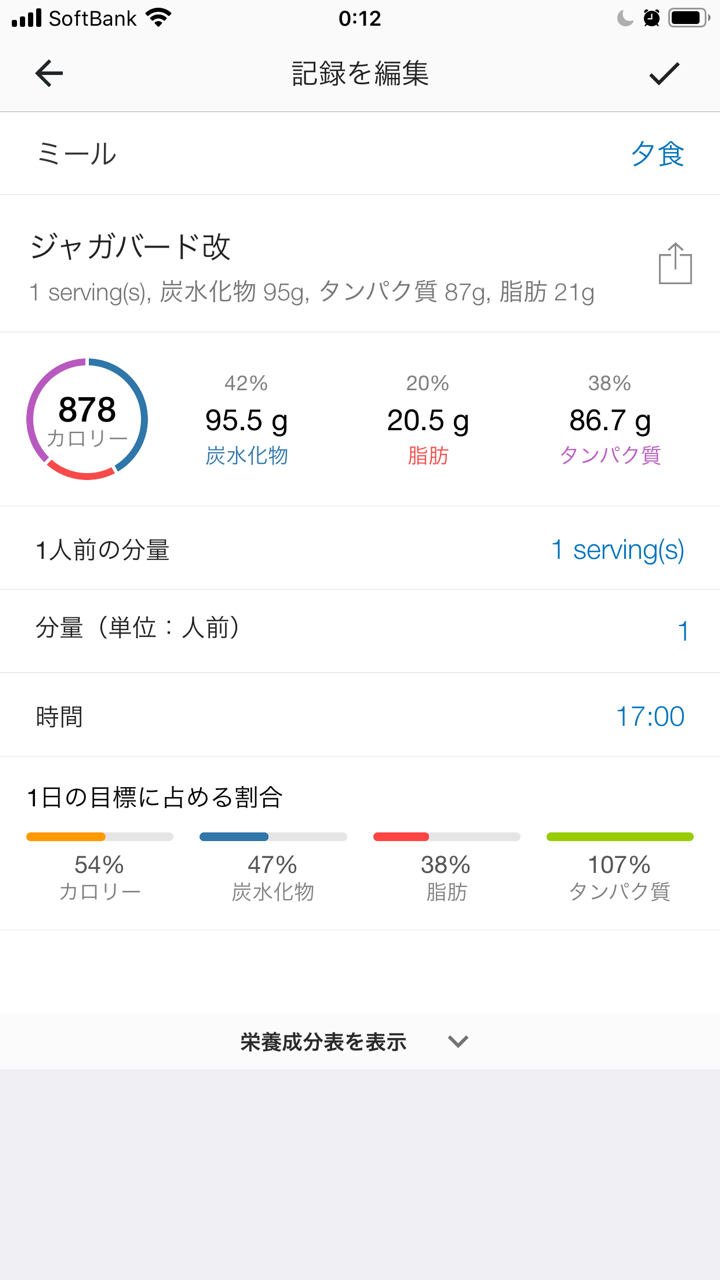The height and width of the screenshot is (1280, 720).
Task: Change the meal type 夕食
Action: [657, 154]
